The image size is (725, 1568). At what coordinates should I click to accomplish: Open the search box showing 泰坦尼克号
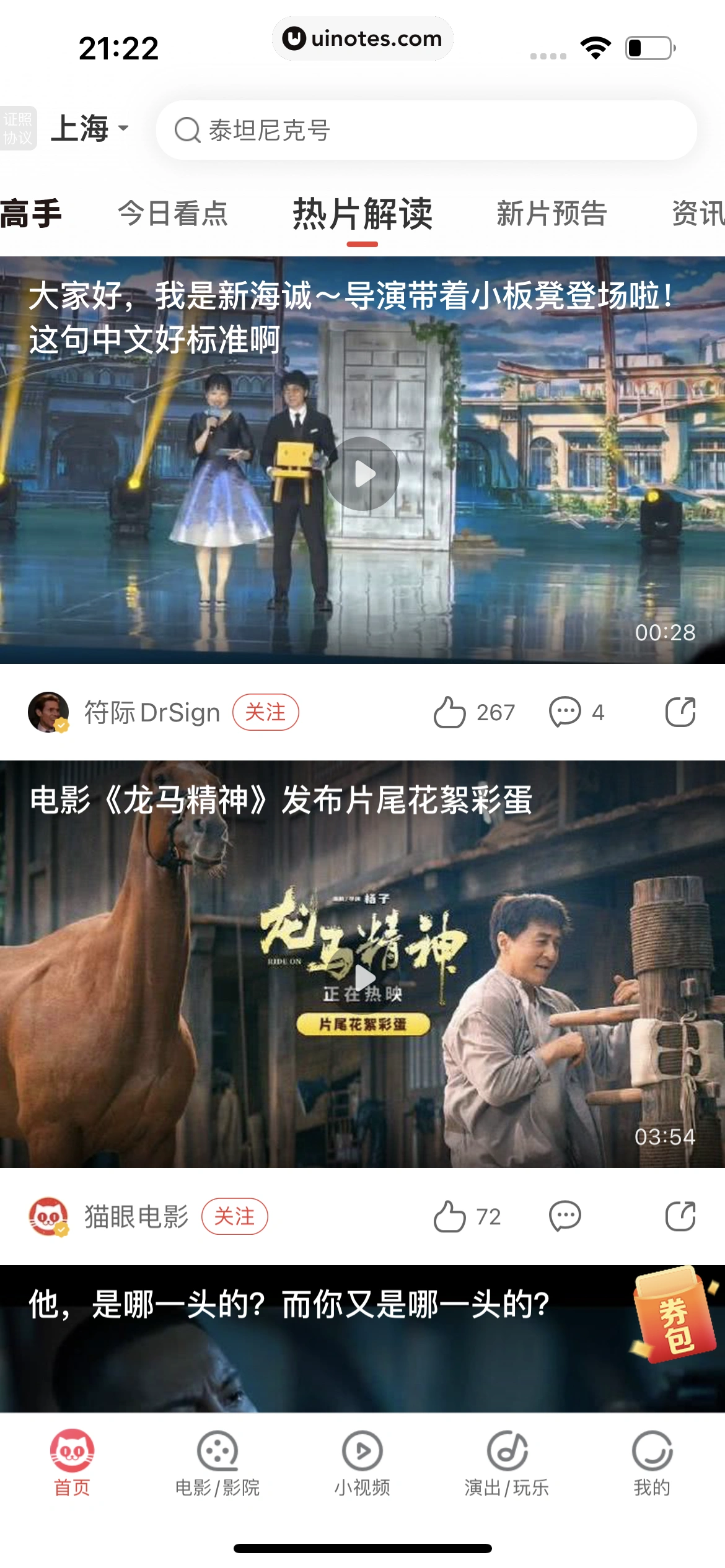[426, 130]
